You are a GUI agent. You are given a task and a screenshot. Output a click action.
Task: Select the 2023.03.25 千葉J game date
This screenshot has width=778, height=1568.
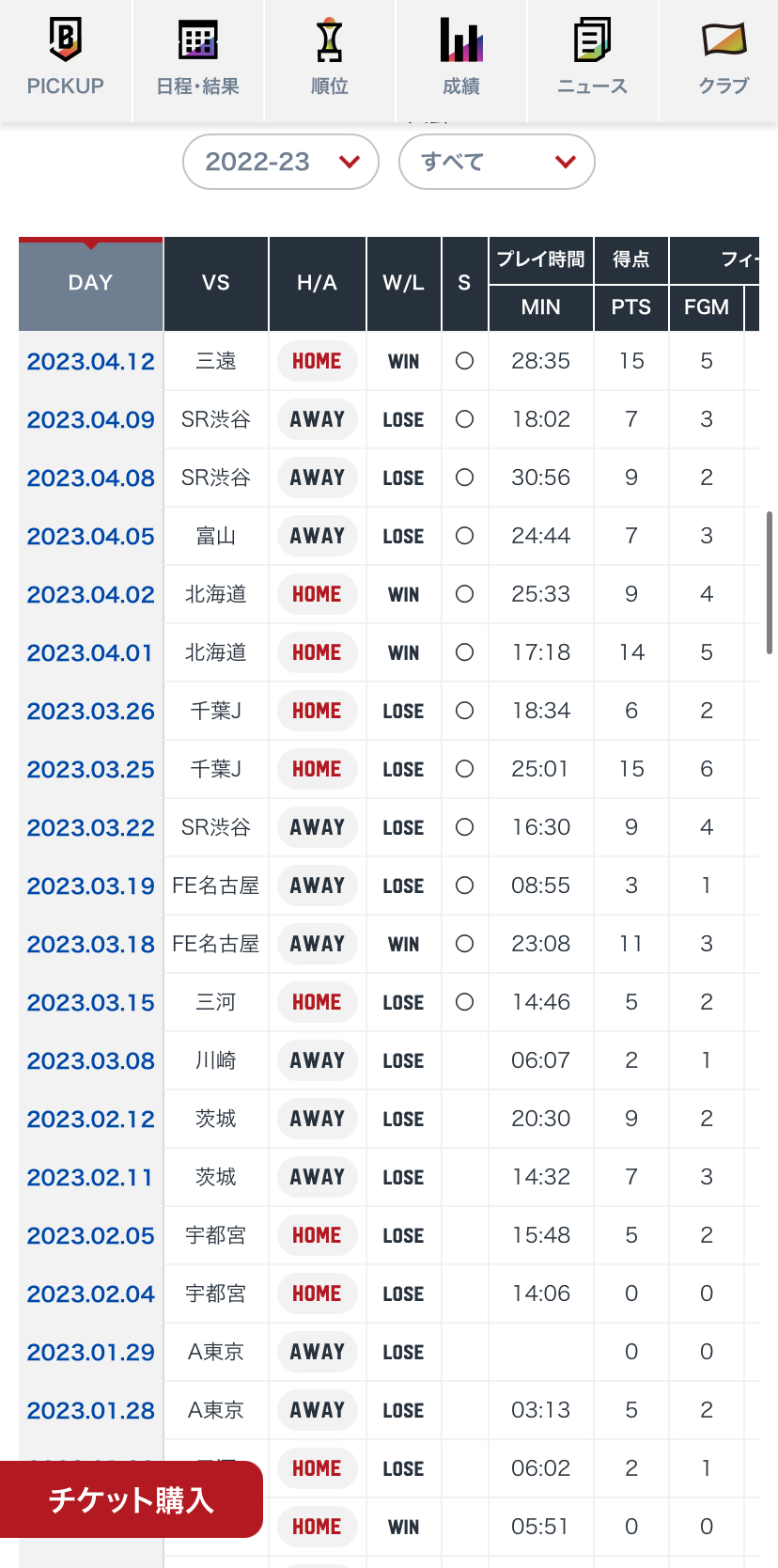coord(90,770)
